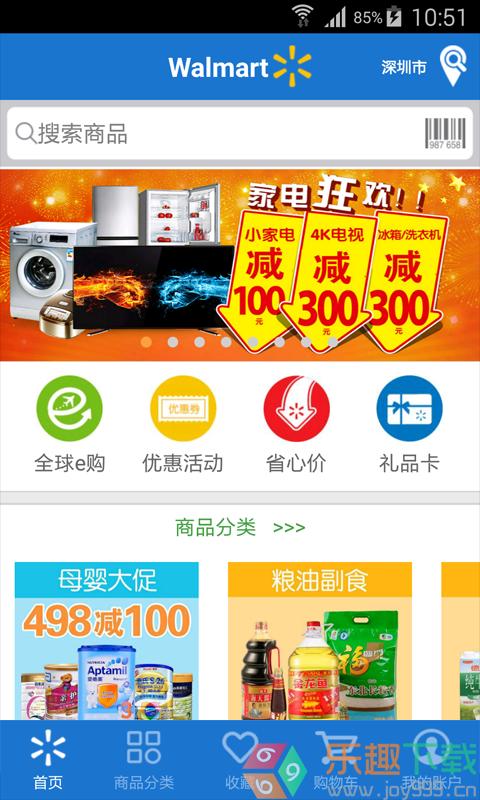Screen dimensions: 480x800
Task: Switch to the 购物车 cart tab
Action: coord(336,760)
